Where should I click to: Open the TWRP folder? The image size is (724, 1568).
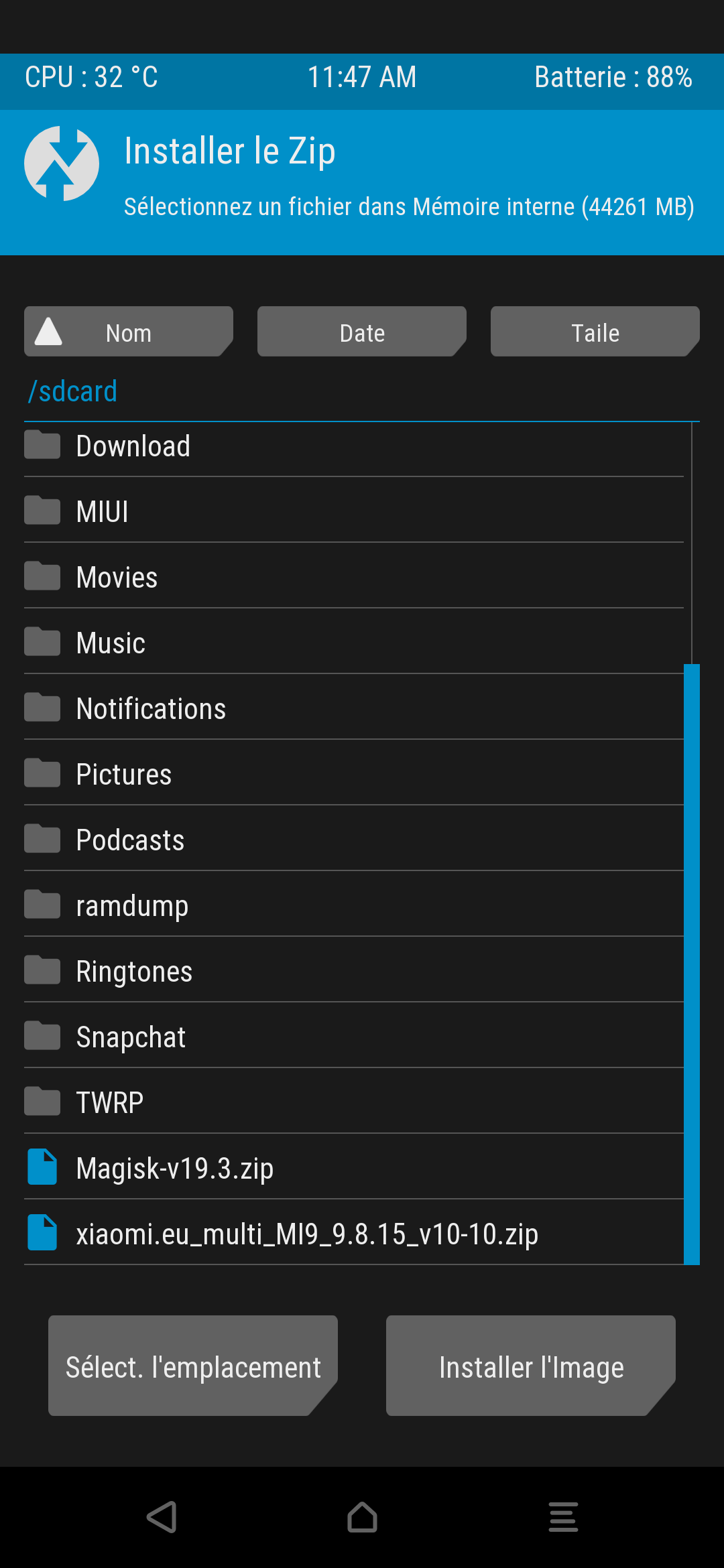[x=354, y=1102]
